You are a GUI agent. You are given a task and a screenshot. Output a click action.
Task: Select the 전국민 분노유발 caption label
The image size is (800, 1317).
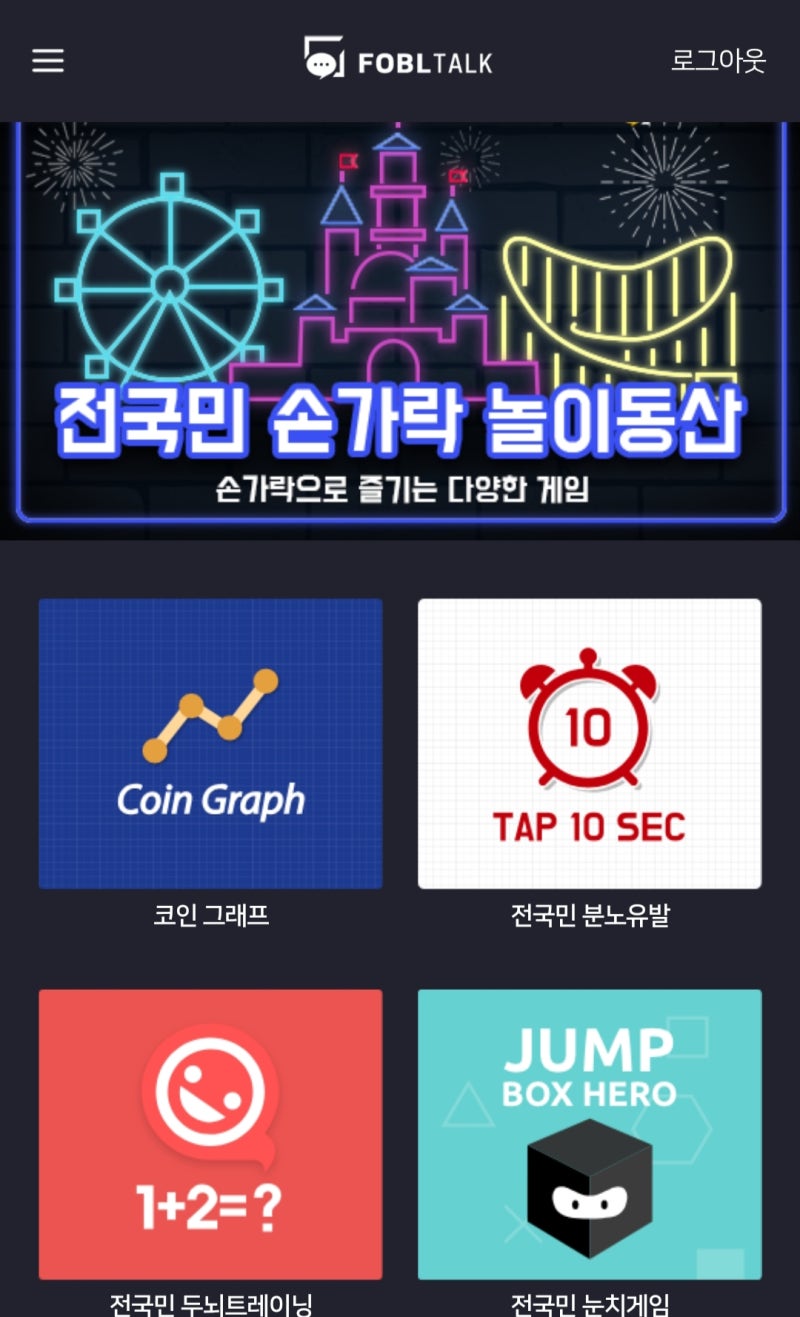point(588,914)
